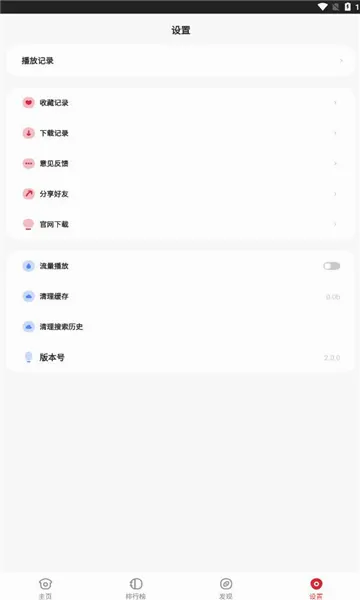
Task: Switch to the 发现 discover tab
Action: [226, 588]
